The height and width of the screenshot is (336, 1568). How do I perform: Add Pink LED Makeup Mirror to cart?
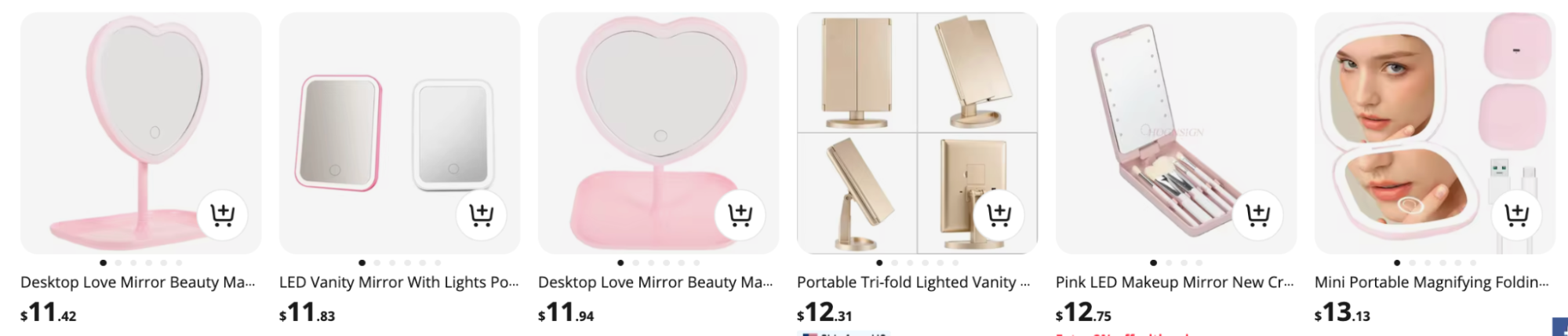(1257, 214)
